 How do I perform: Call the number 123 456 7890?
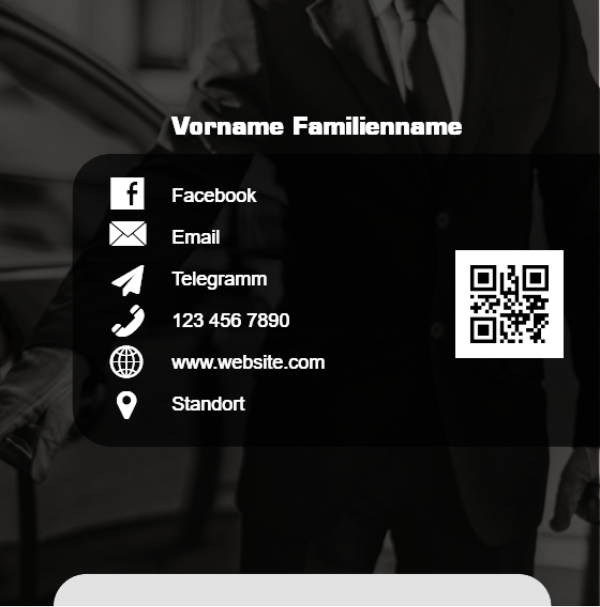[230, 321]
